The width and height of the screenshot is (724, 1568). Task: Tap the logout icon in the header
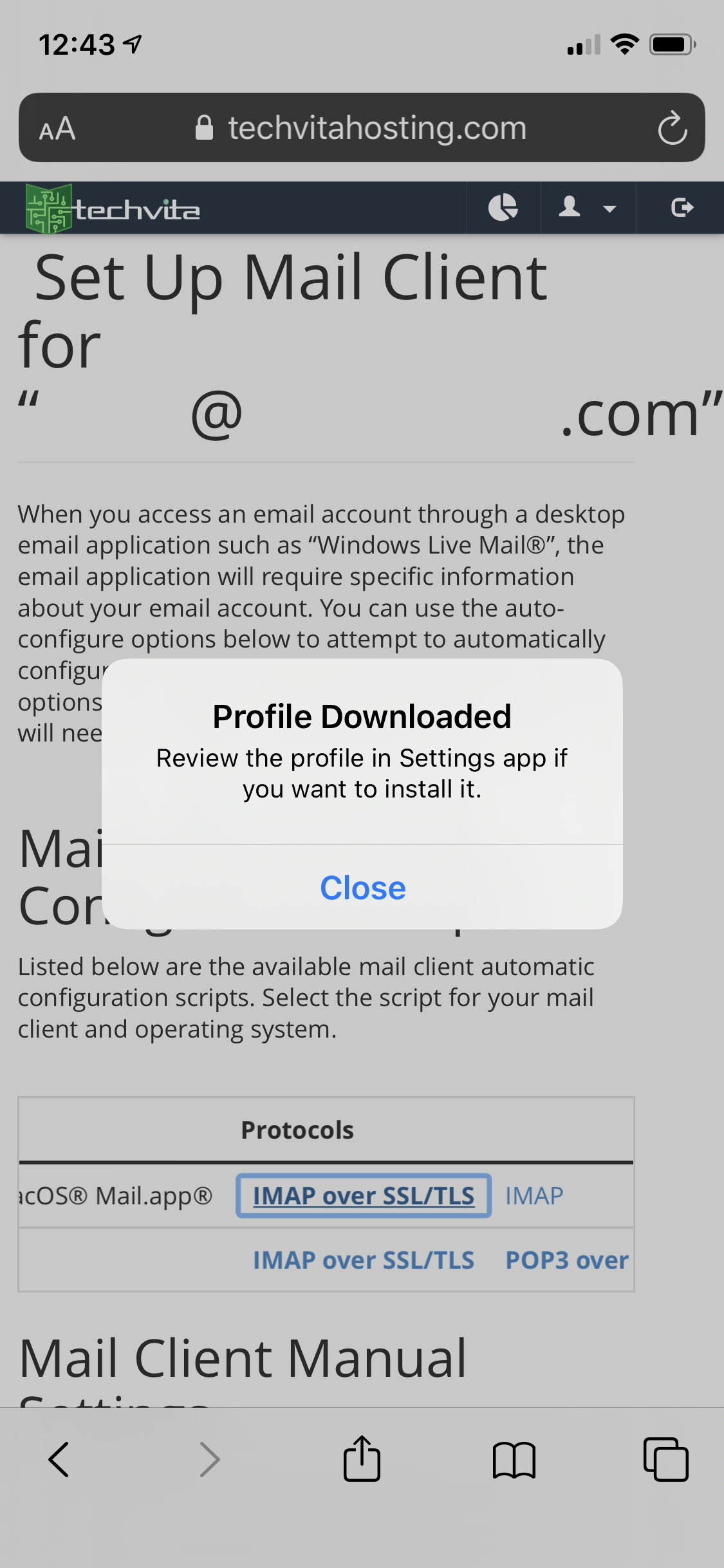click(x=682, y=207)
